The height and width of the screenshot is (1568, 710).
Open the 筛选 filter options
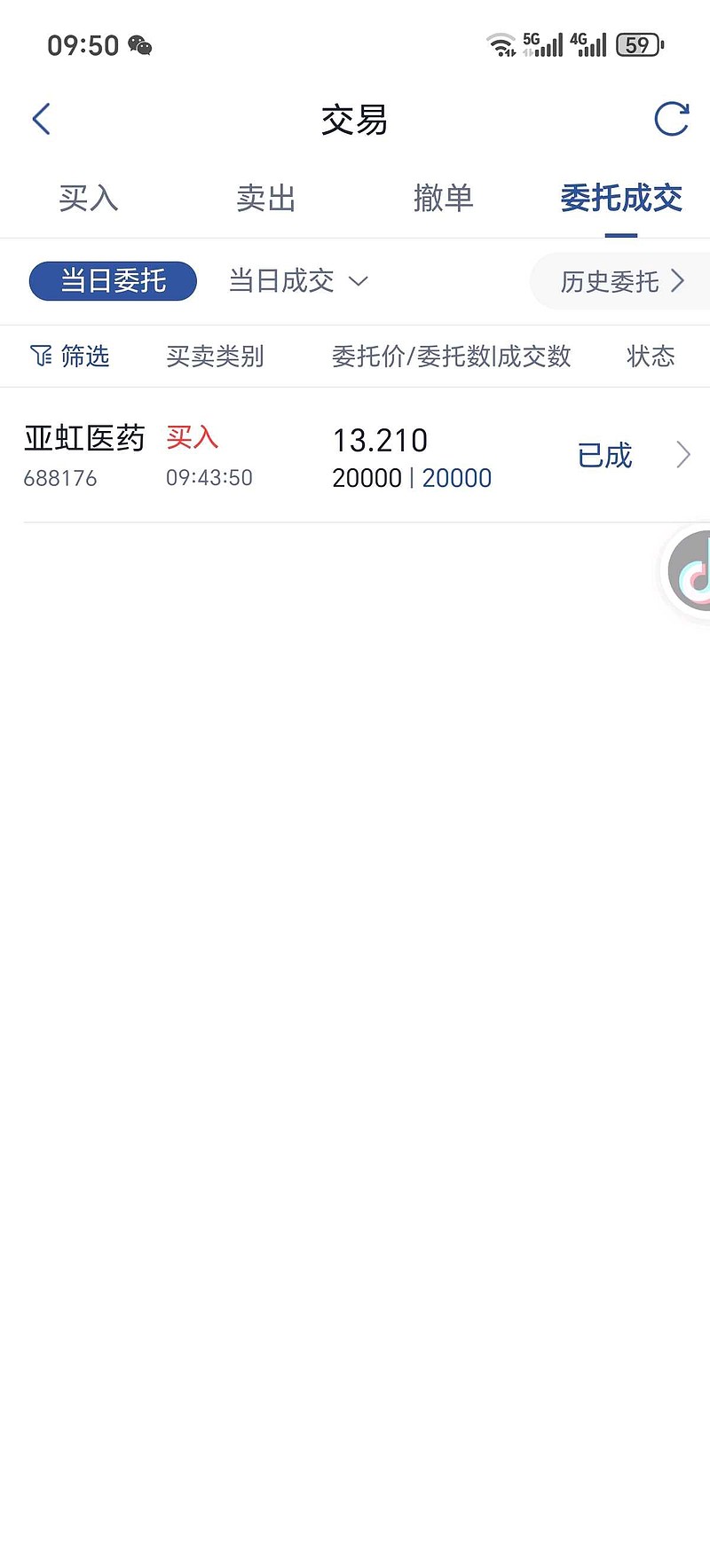click(69, 357)
